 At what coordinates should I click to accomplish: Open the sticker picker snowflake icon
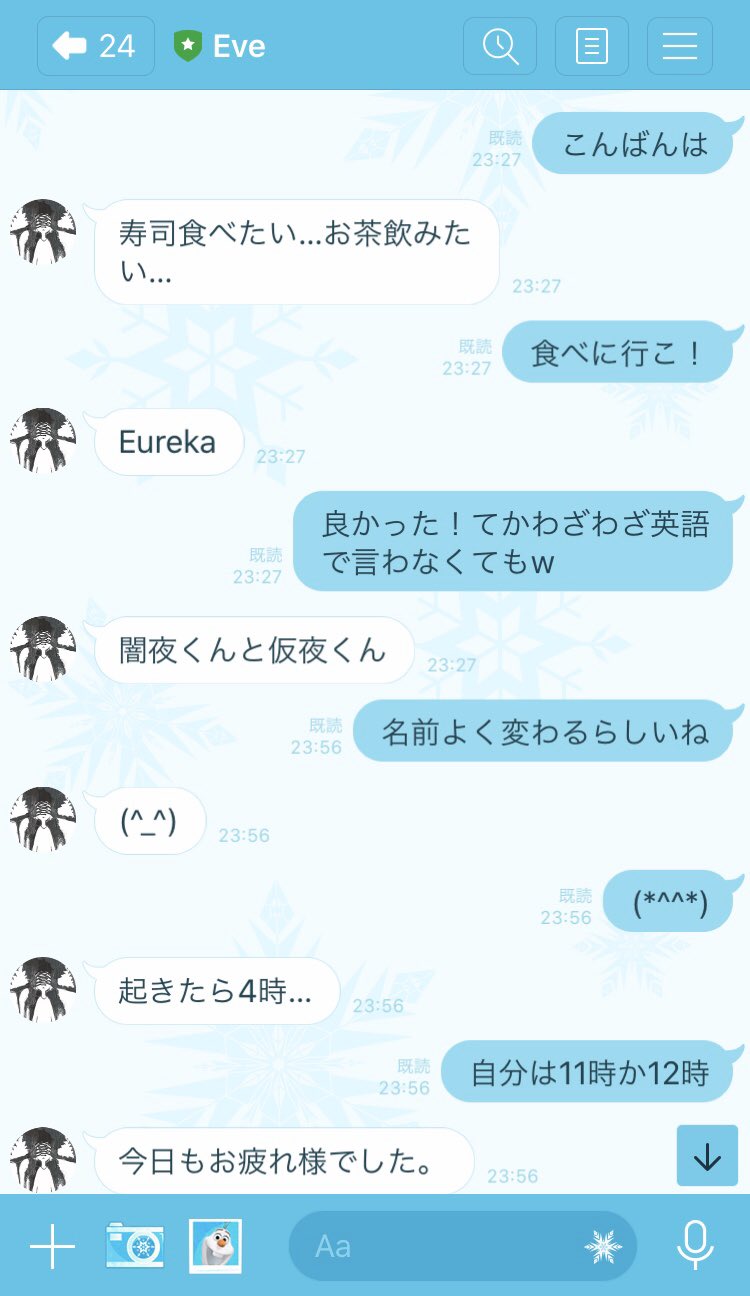(x=603, y=1246)
